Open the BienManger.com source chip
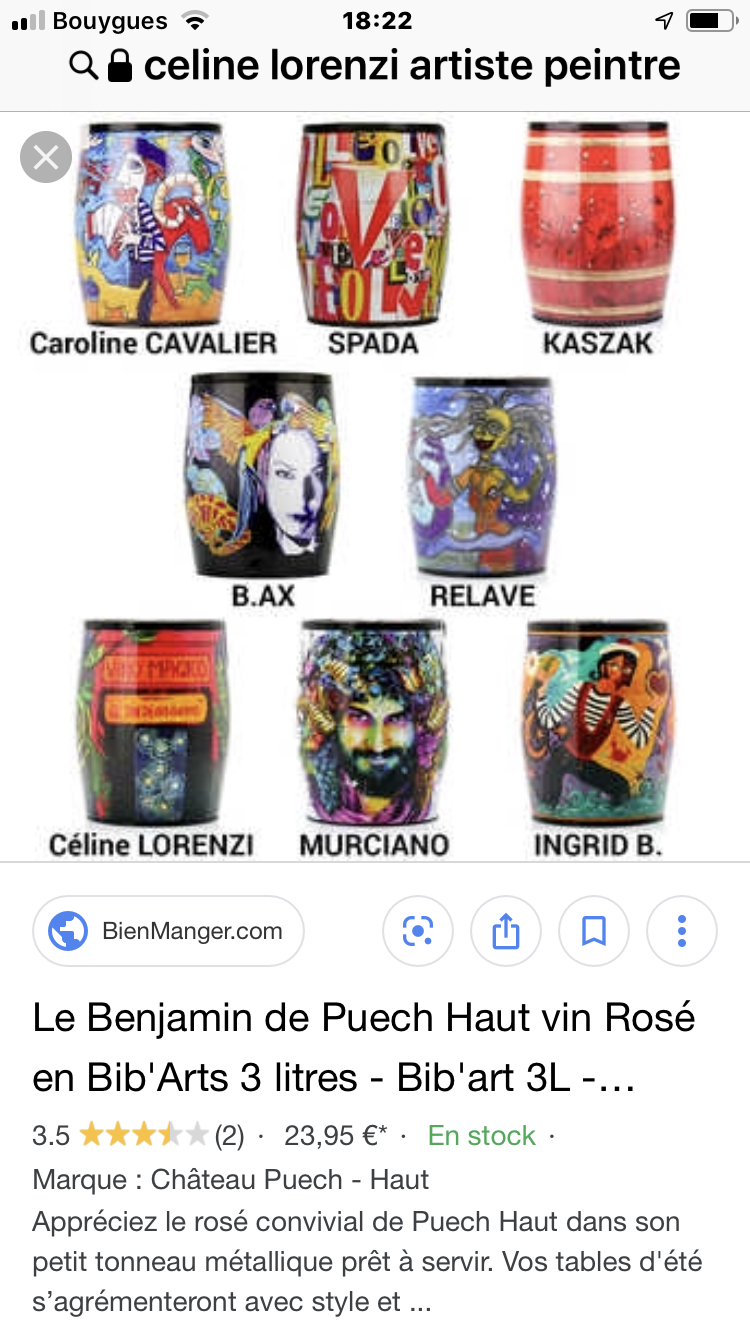This screenshot has height=1334, width=750. point(168,931)
